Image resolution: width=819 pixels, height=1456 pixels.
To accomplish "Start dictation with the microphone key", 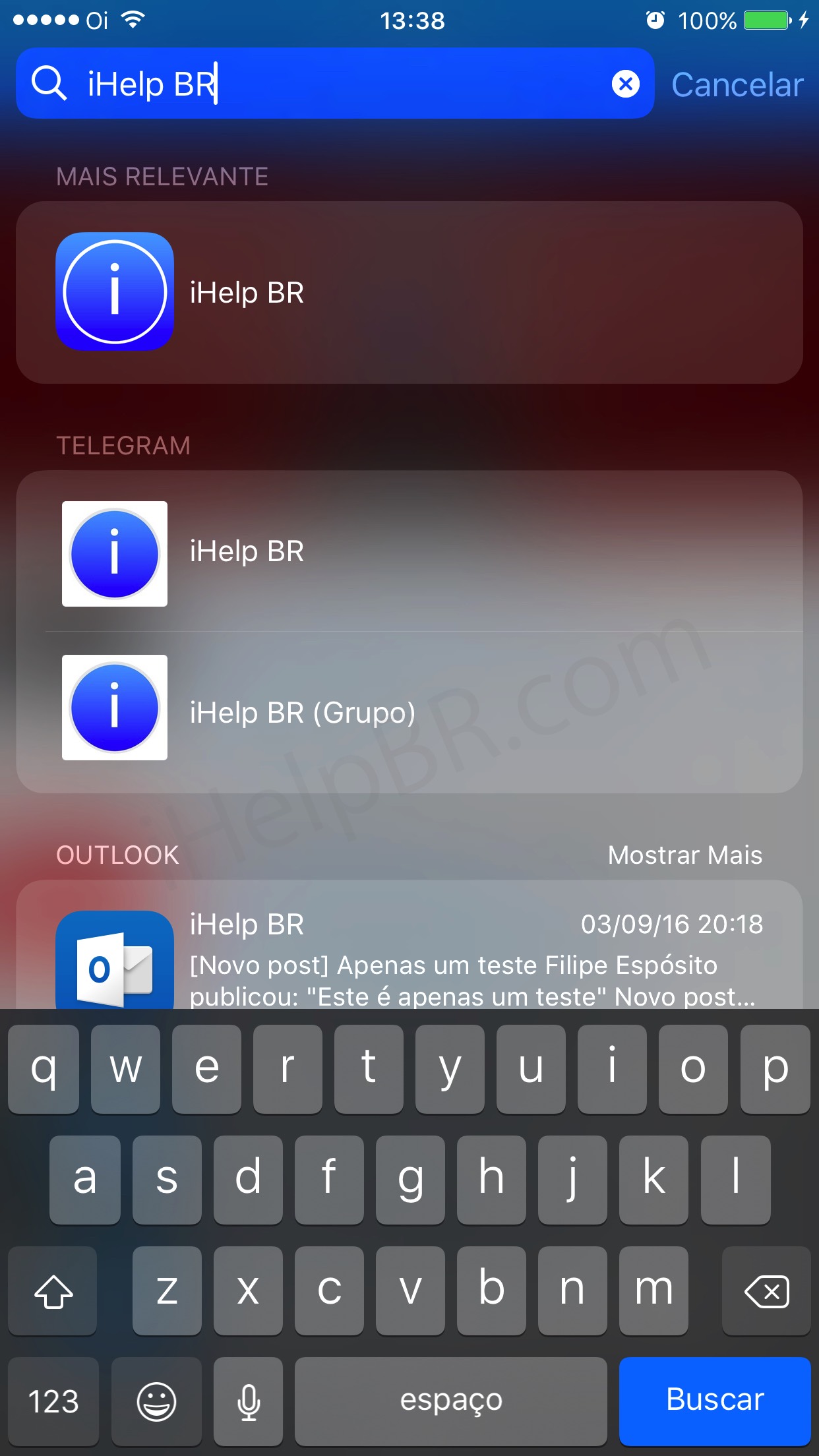I will pos(249,1401).
